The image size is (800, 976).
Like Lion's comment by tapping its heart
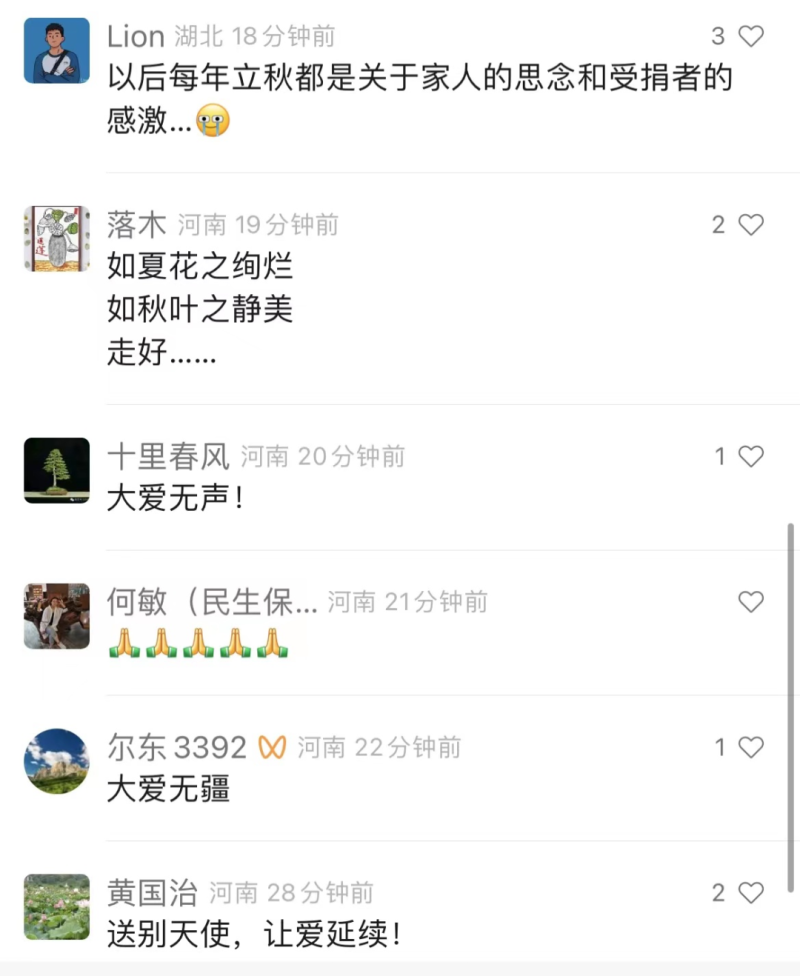(753, 36)
